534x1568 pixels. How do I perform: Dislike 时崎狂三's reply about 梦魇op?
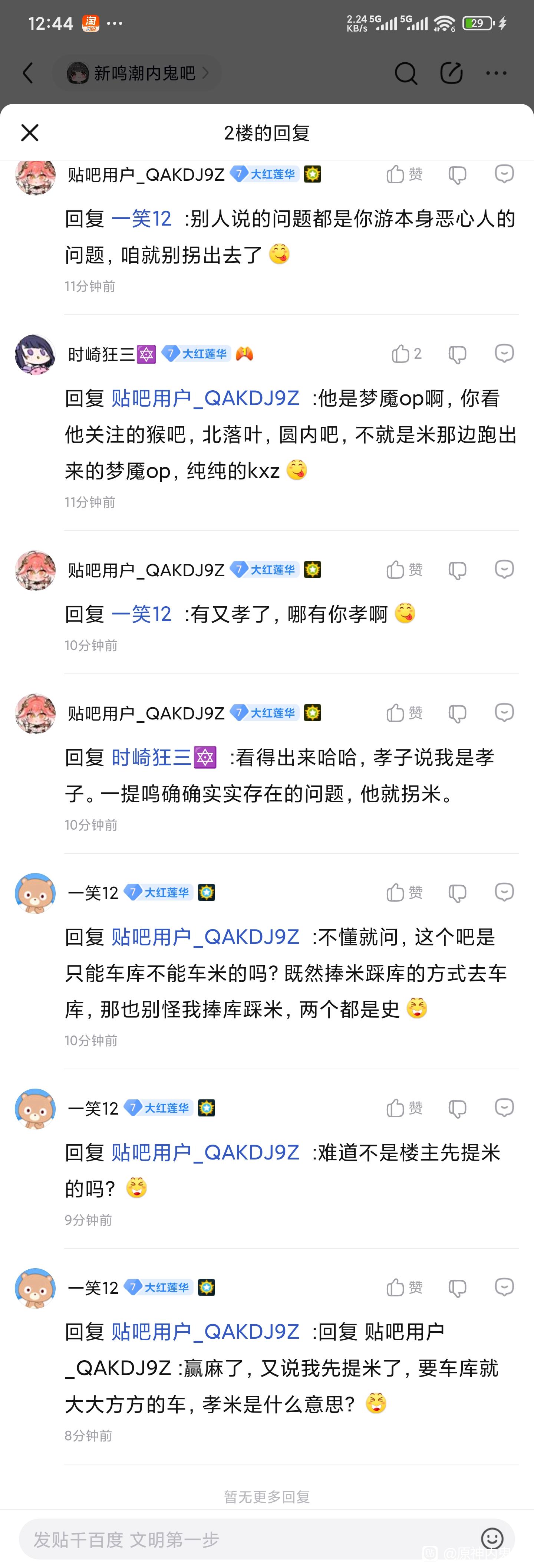point(457,354)
